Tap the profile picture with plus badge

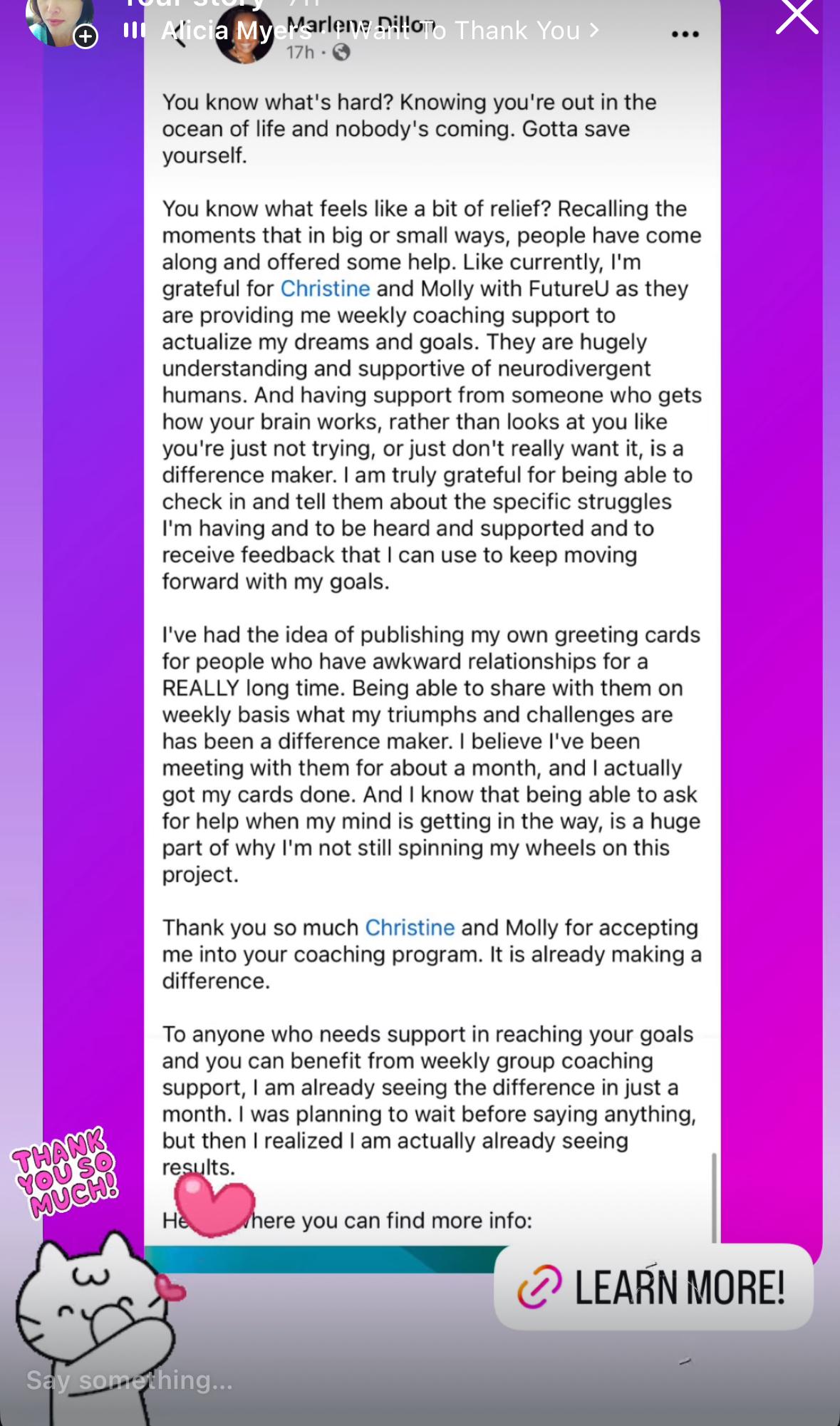click(61, 21)
